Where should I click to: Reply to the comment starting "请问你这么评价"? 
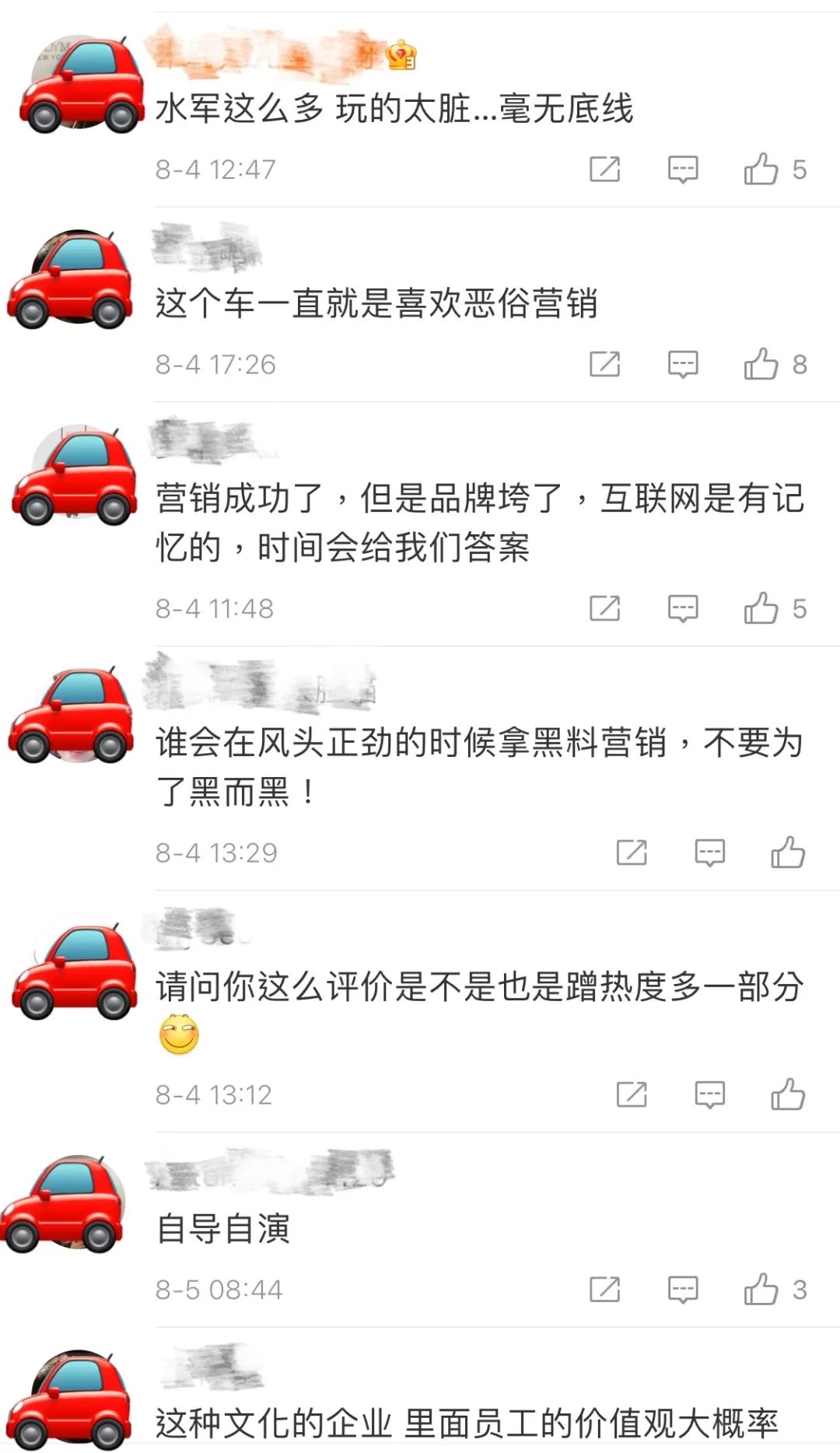709,1094
